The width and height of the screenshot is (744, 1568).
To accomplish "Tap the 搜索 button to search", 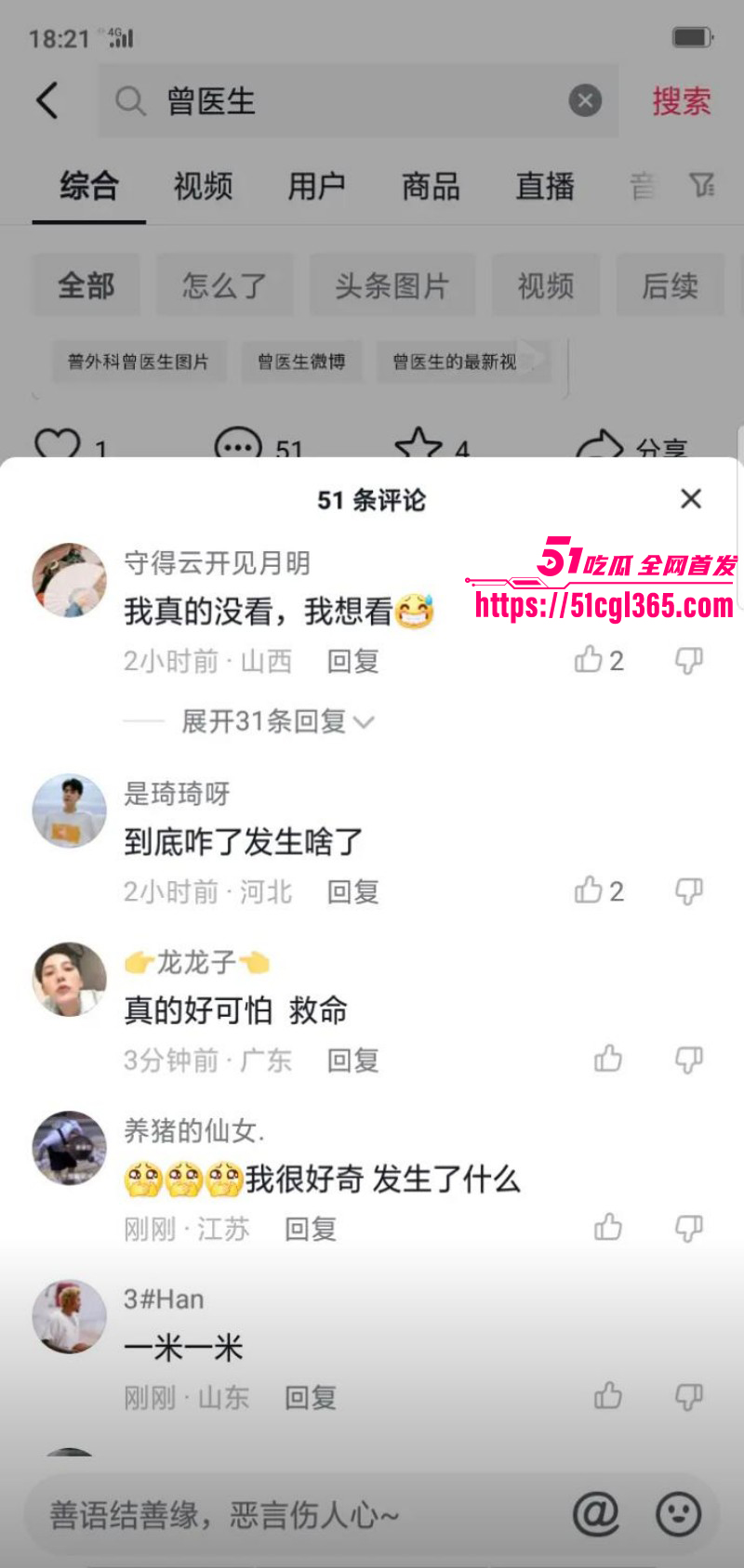I will (x=681, y=102).
